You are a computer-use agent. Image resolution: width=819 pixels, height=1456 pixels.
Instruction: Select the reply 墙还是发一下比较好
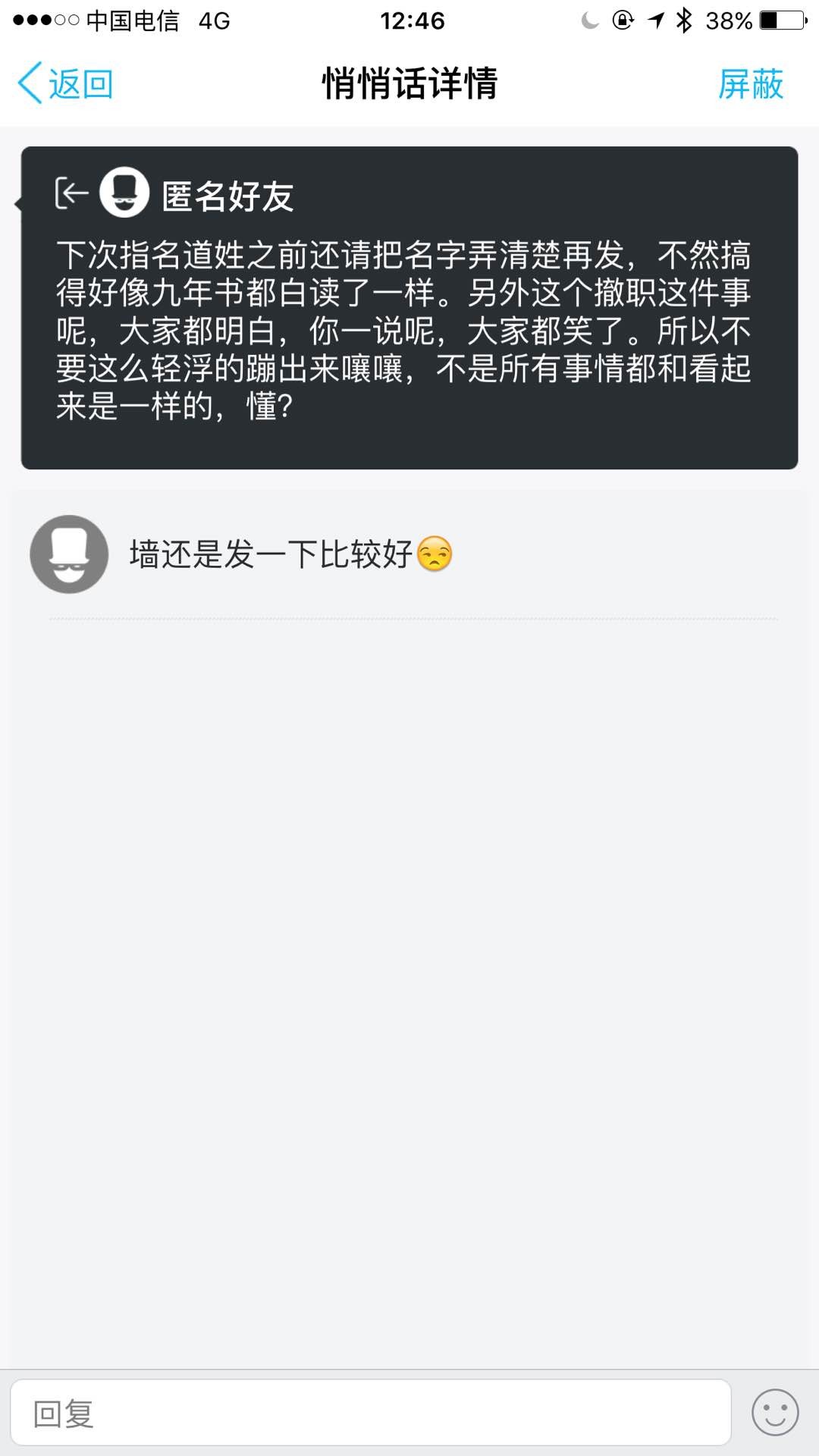tap(271, 554)
